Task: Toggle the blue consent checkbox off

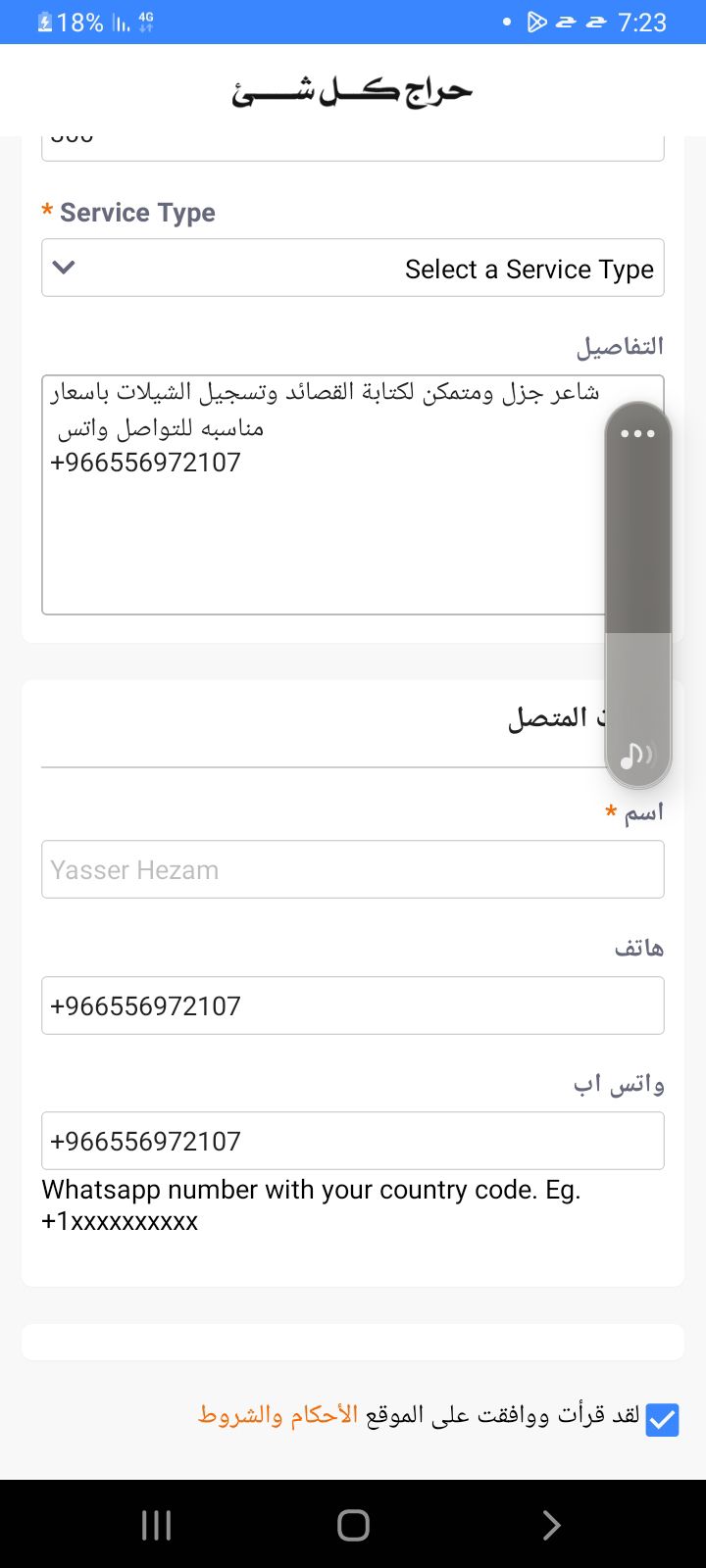Action: pos(662,1419)
